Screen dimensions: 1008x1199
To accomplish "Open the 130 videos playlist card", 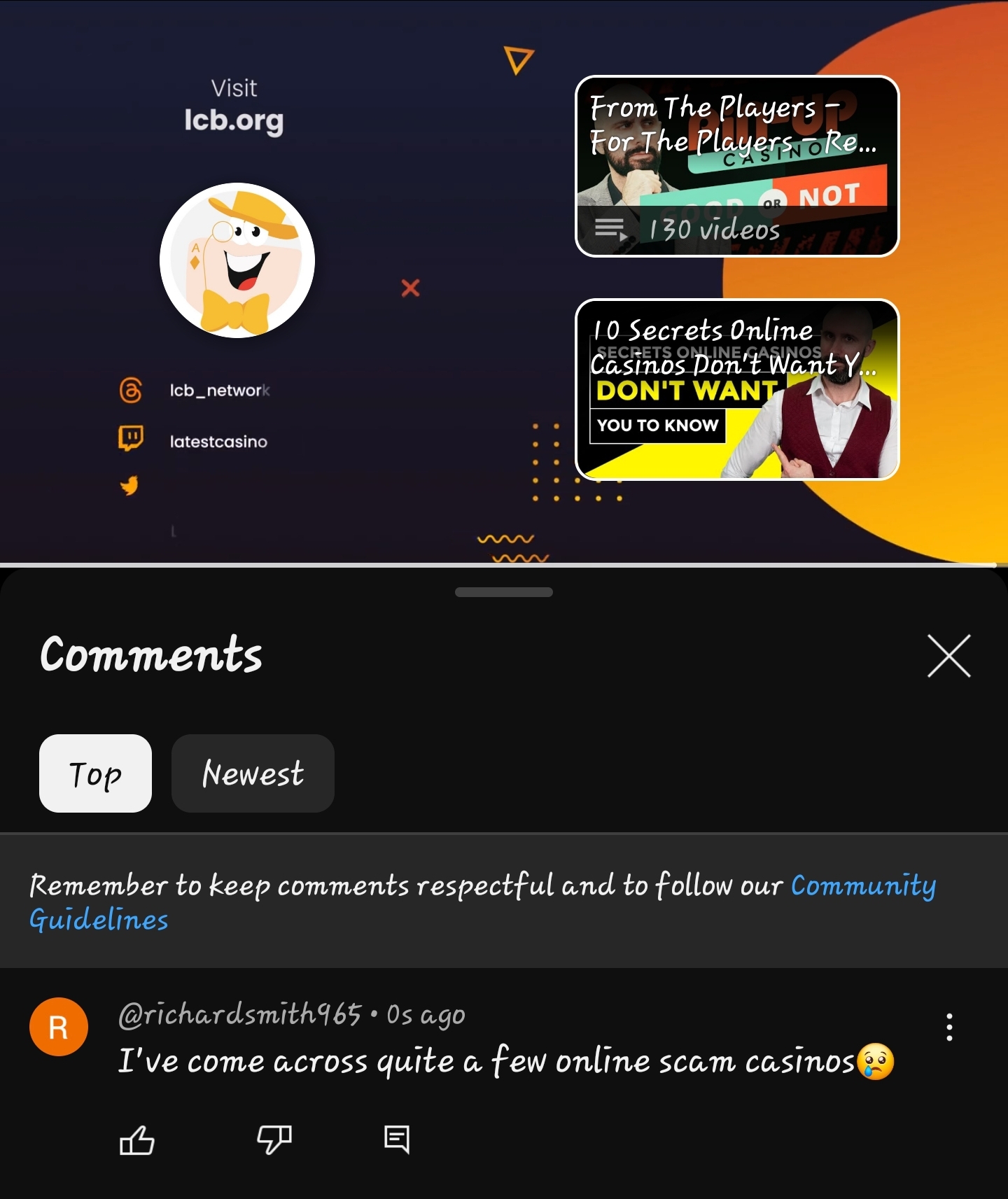I will (736, 167).
